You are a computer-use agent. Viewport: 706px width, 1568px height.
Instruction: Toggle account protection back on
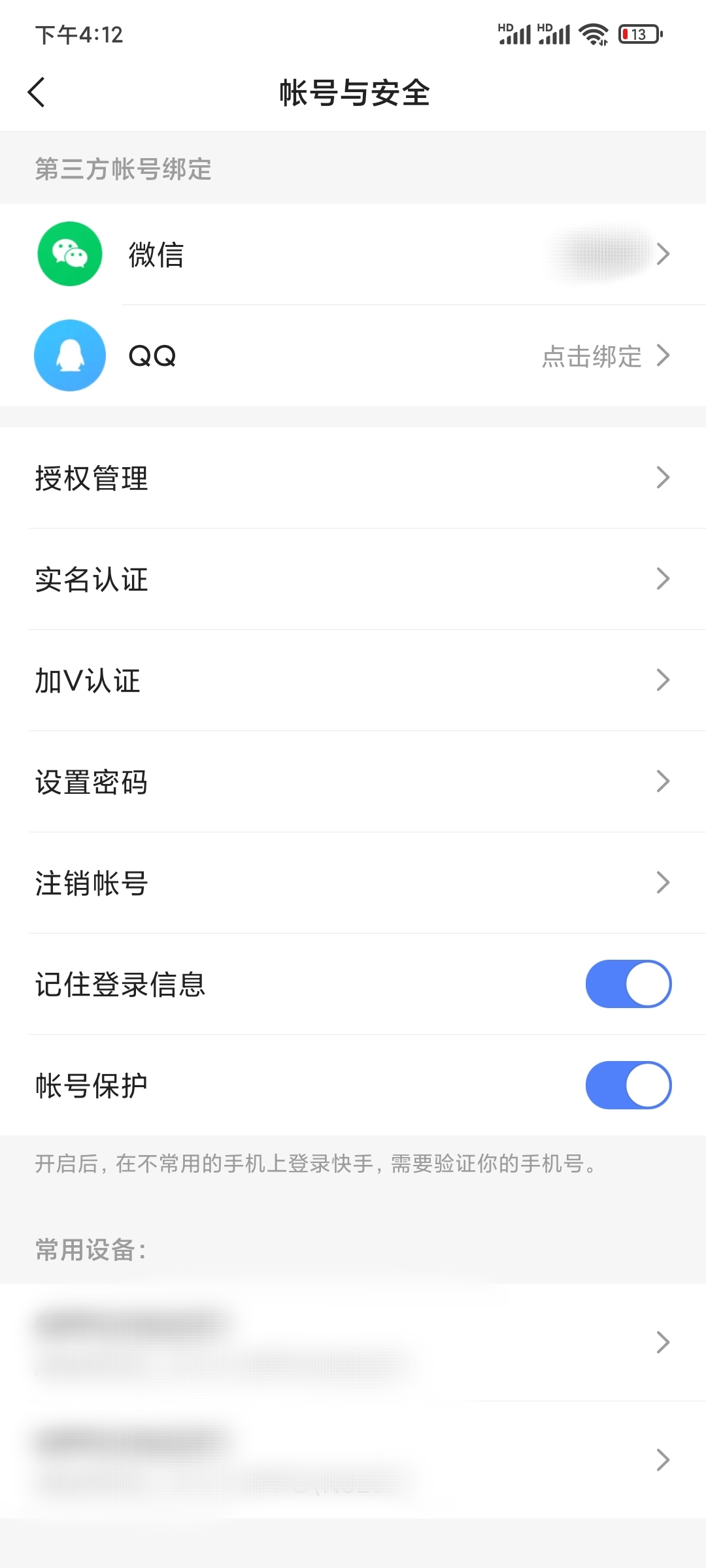click(x=628, y=1085)
